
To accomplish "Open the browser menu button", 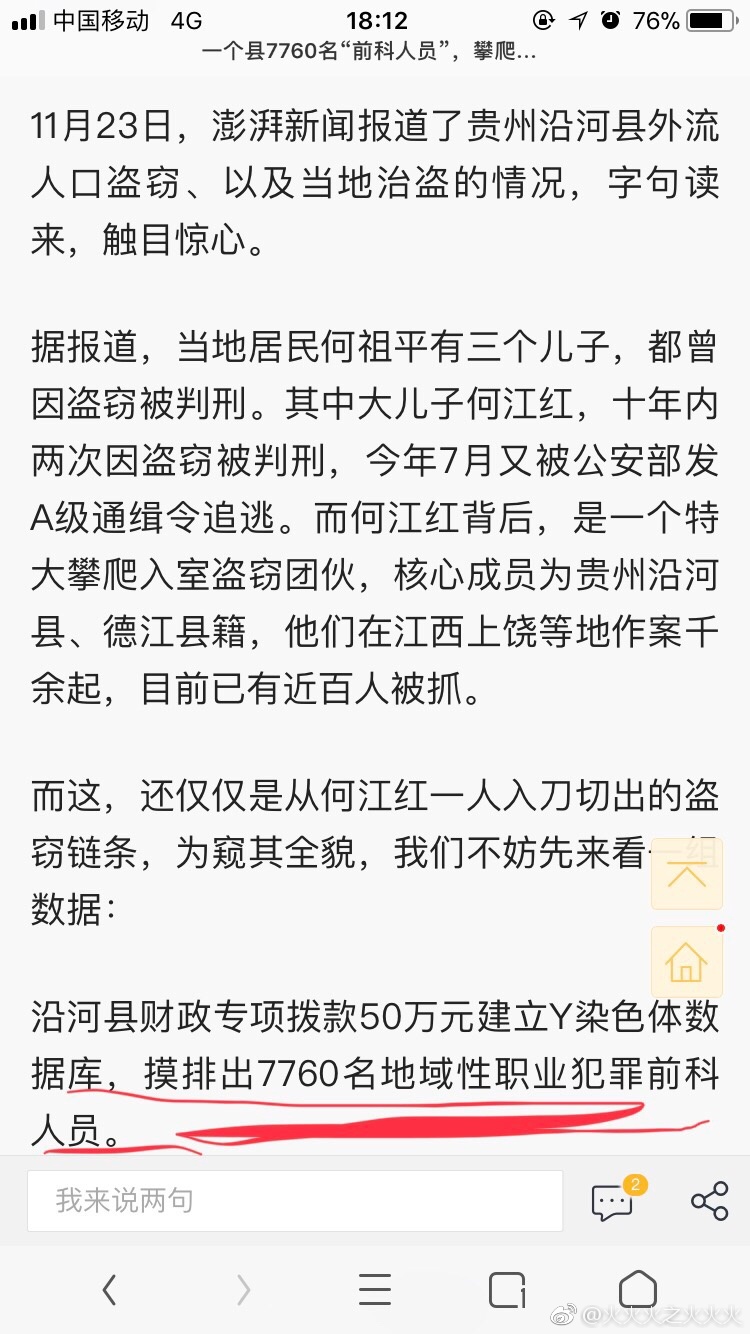I will [x=375, y=1290].
